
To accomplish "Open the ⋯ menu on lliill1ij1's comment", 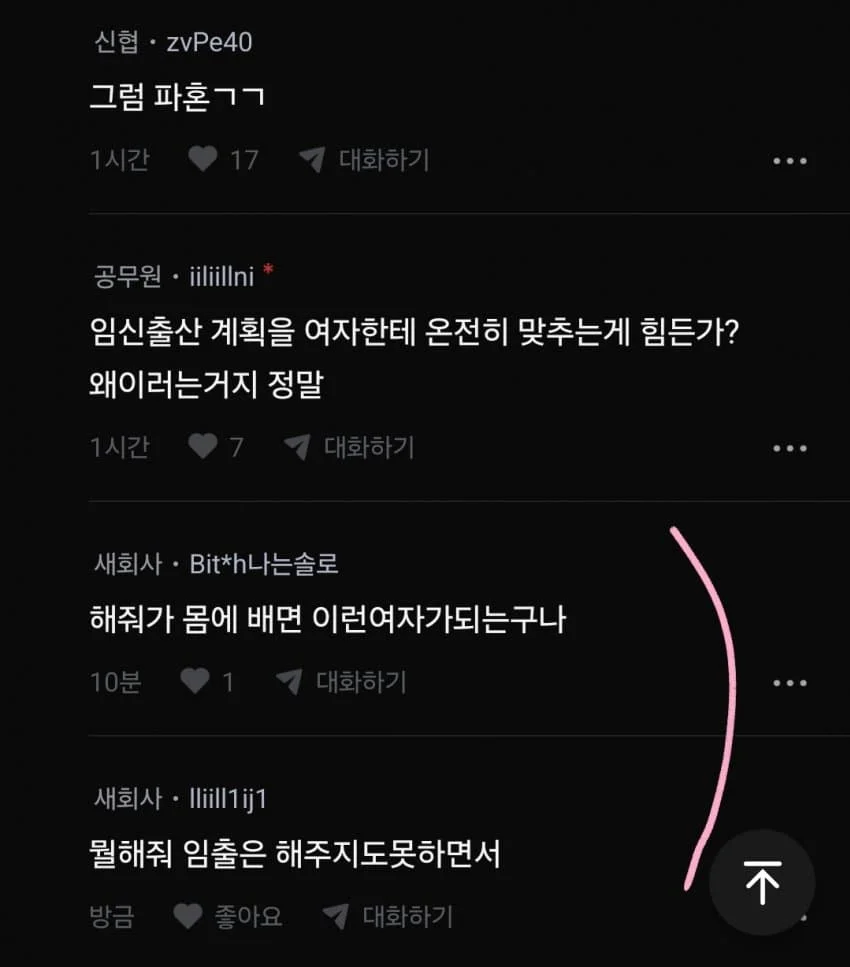I will (791, 916).
